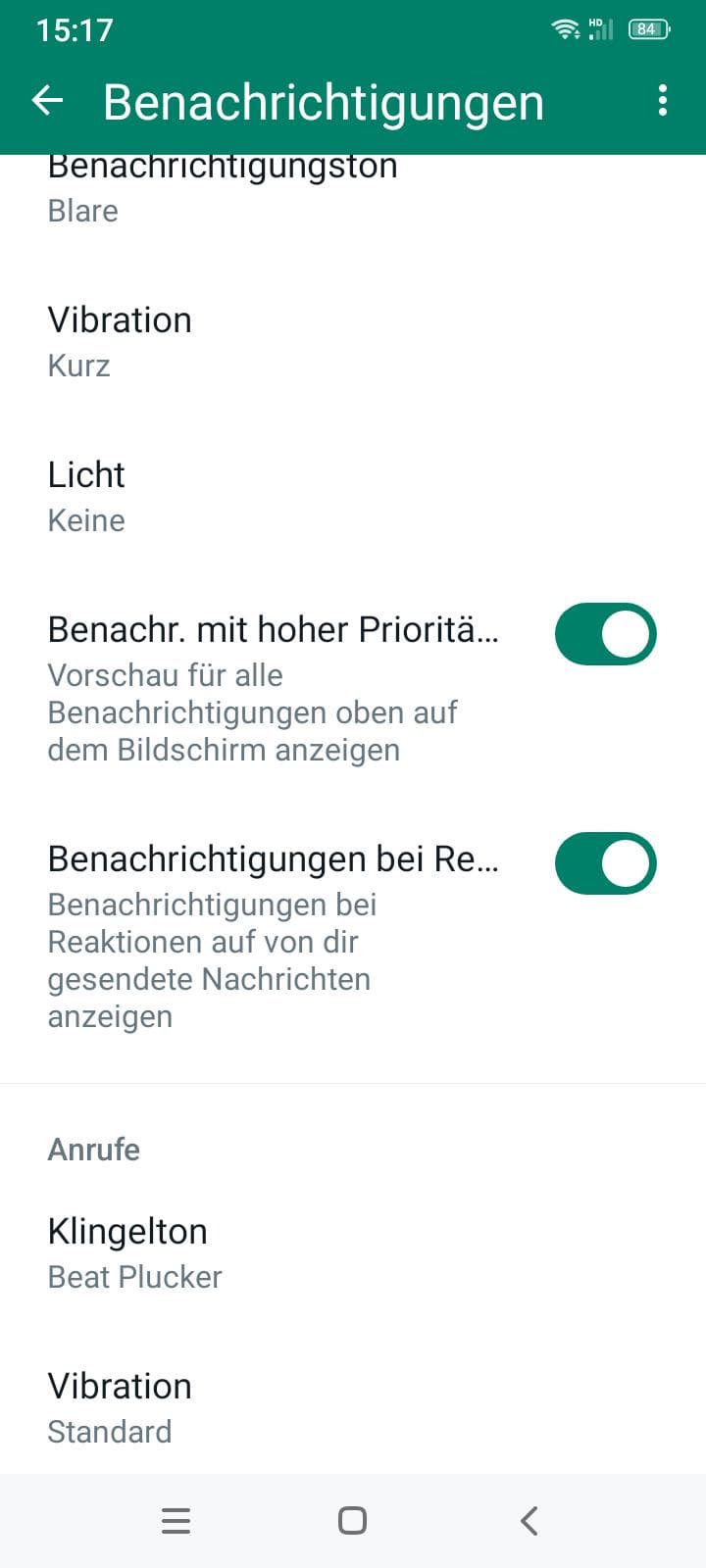This screenshot has height=1568, width=706.
Task: Choose a Klingelton for calls
Action: coord(353,1253)
